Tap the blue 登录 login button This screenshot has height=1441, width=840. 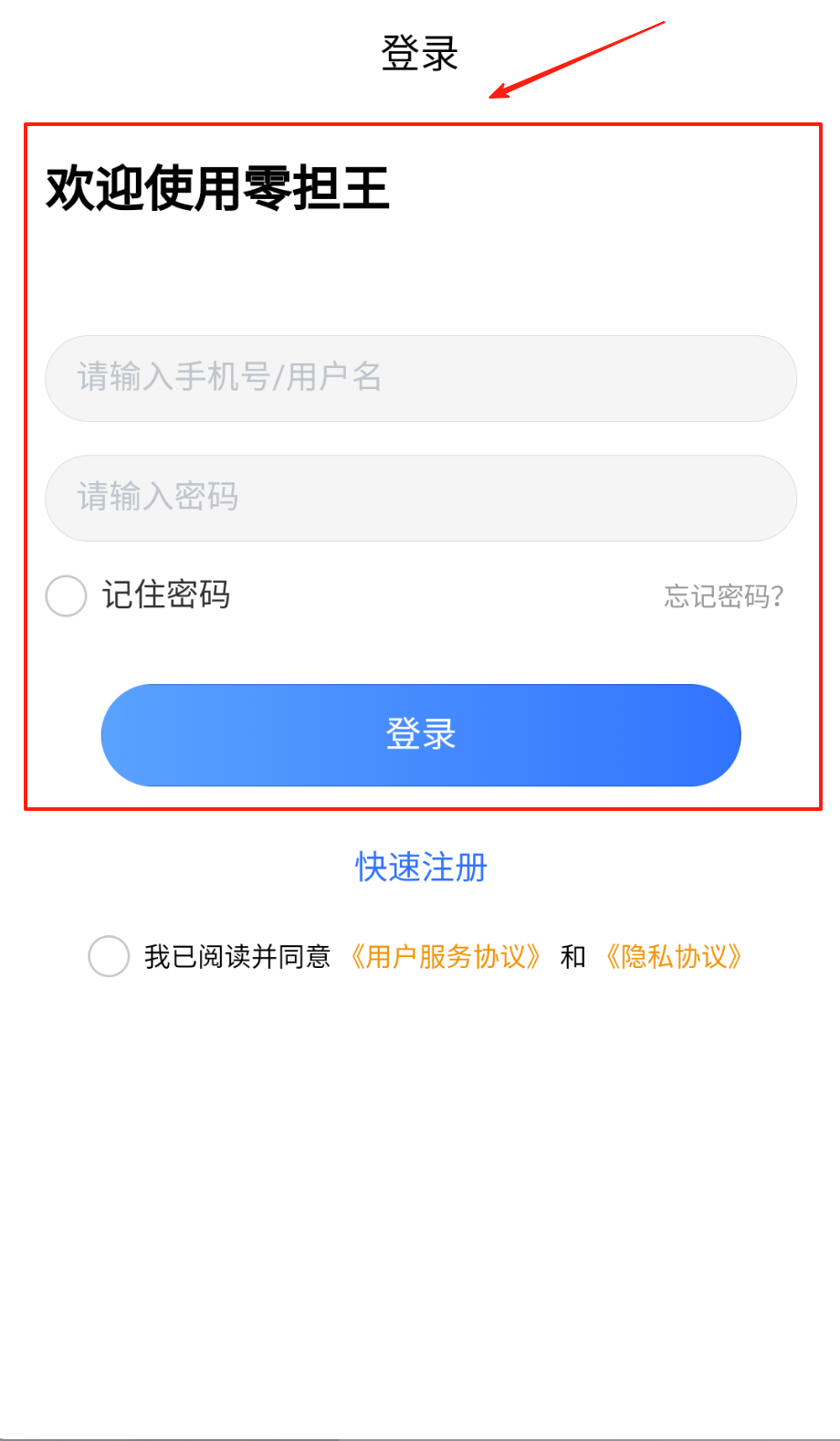point(420,735)
